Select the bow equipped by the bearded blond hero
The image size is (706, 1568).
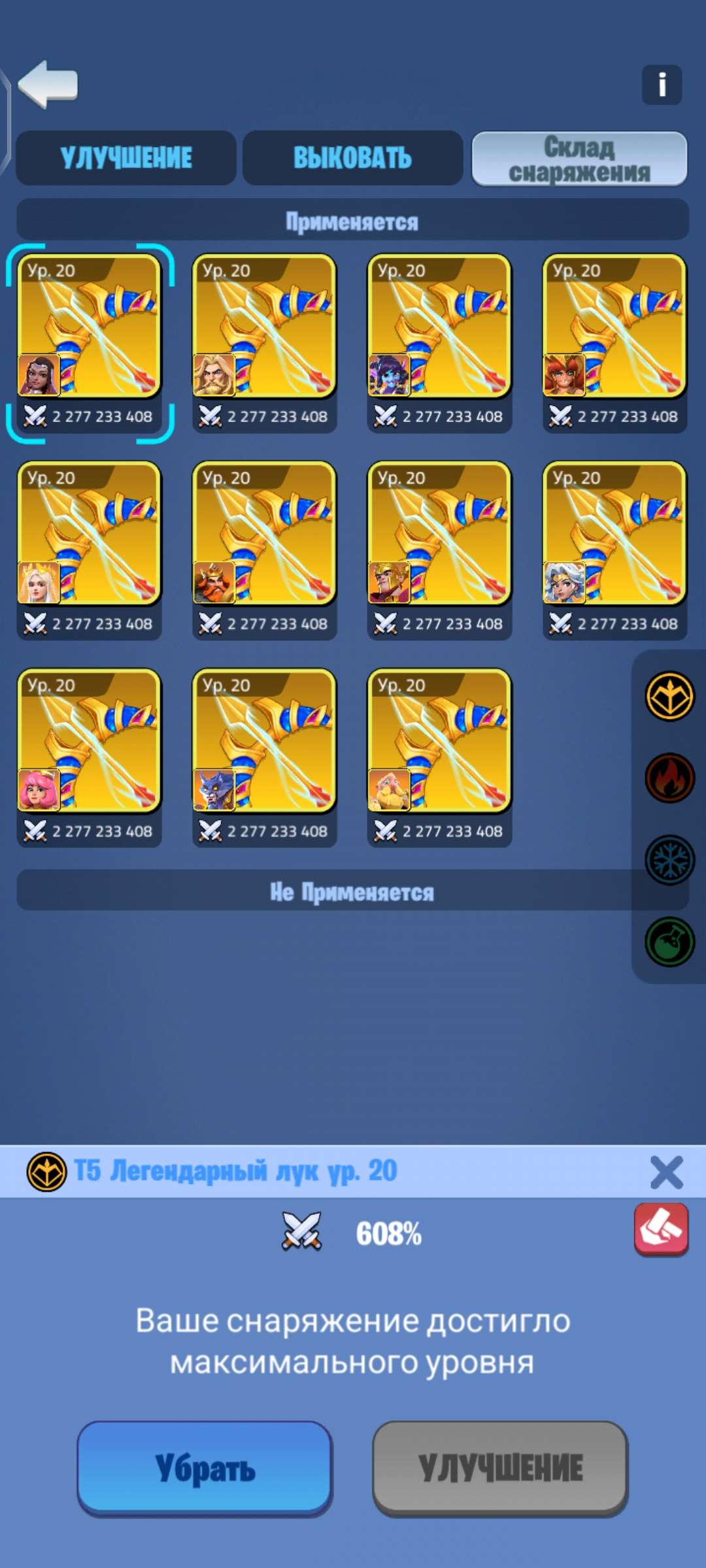pyautogui.click(x=264, y=327)
